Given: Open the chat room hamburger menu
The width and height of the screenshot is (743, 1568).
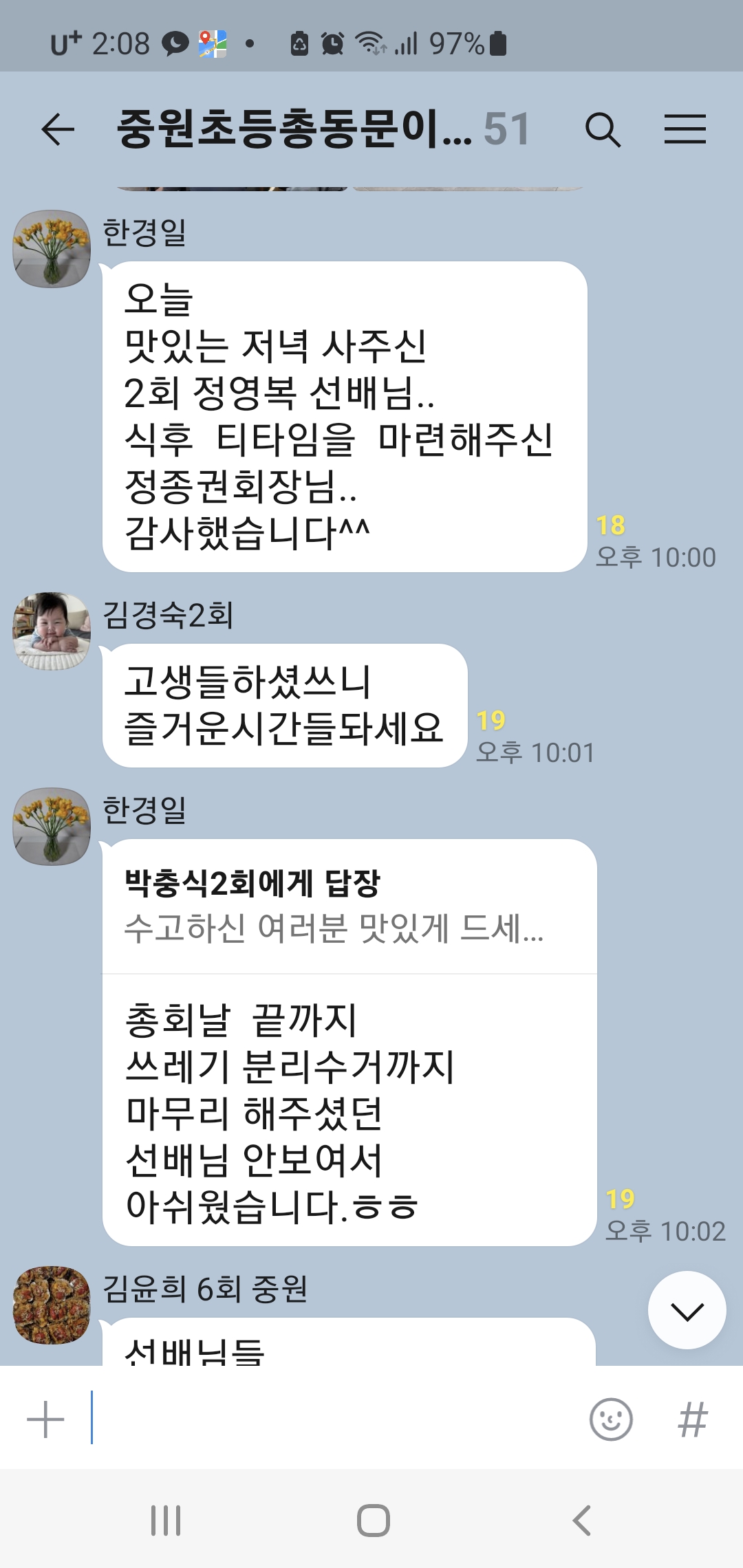Looking at the screenshot, I should click(x=685, y=129).
